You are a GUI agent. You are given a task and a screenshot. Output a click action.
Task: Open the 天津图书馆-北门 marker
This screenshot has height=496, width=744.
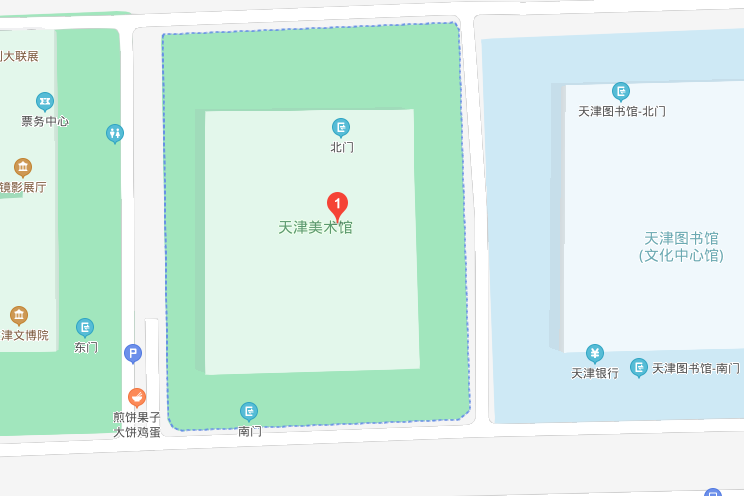point(621,91)
